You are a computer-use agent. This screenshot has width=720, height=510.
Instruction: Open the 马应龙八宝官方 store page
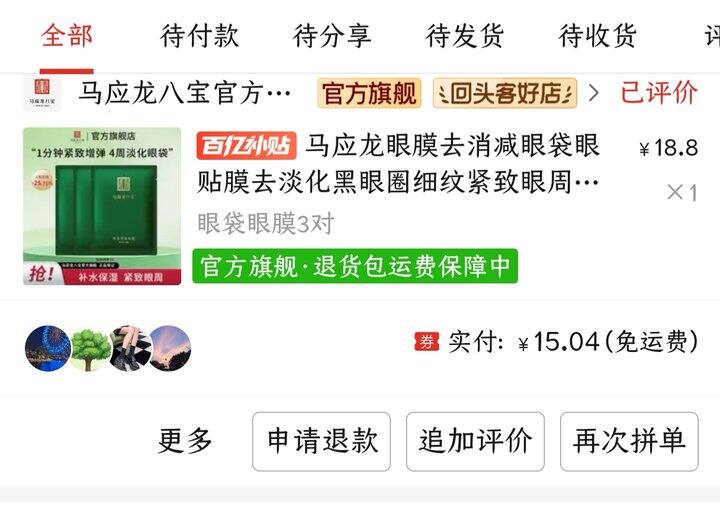coord(184,94)
